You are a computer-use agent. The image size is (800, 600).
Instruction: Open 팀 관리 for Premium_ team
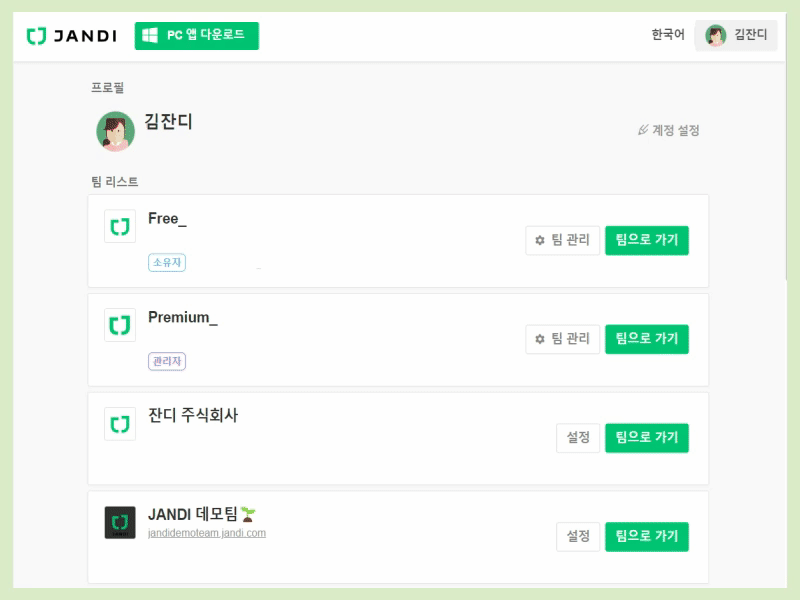[x=562, y=339]
